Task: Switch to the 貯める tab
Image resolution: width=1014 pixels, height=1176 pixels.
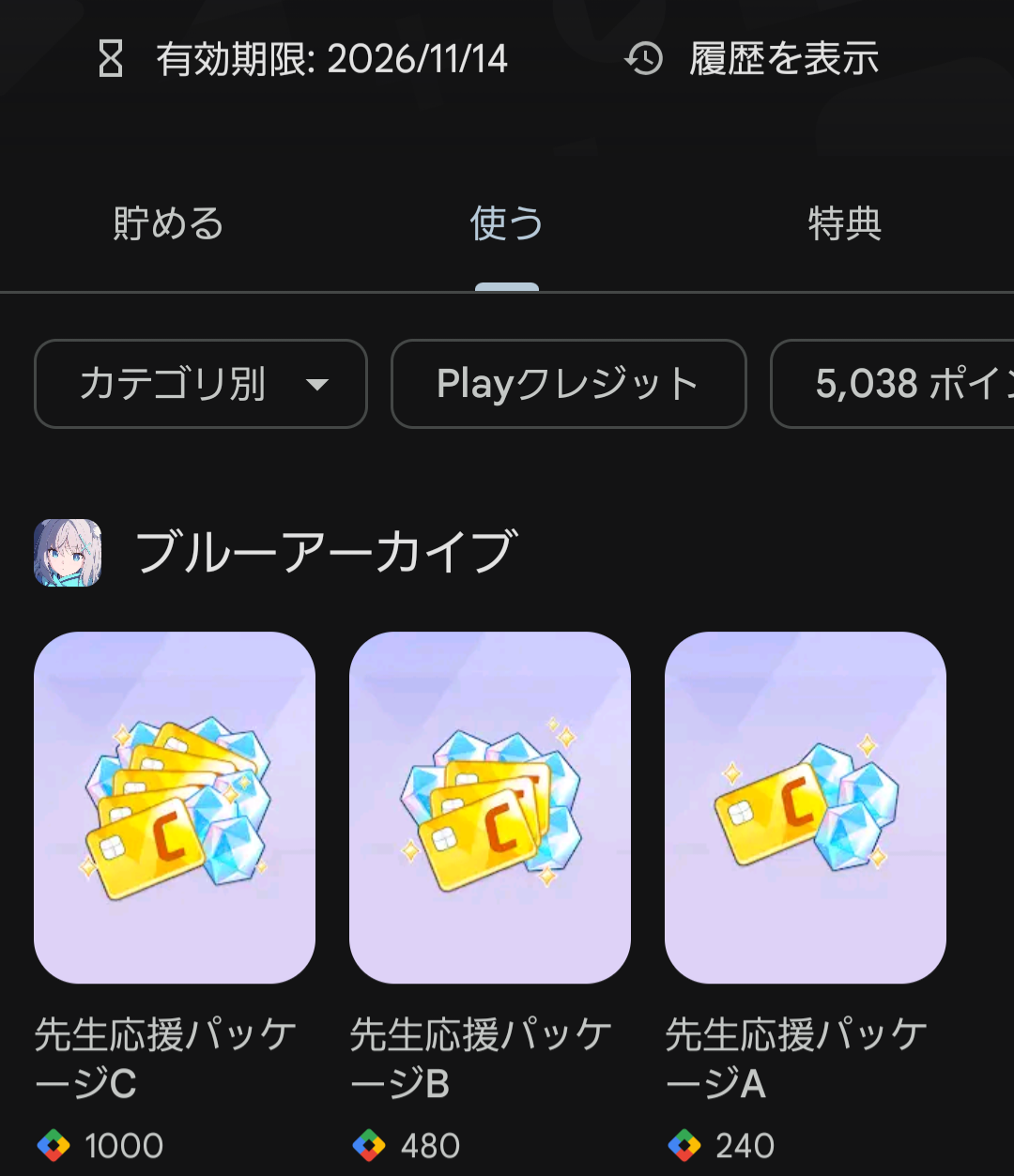Action: [168, 224]
